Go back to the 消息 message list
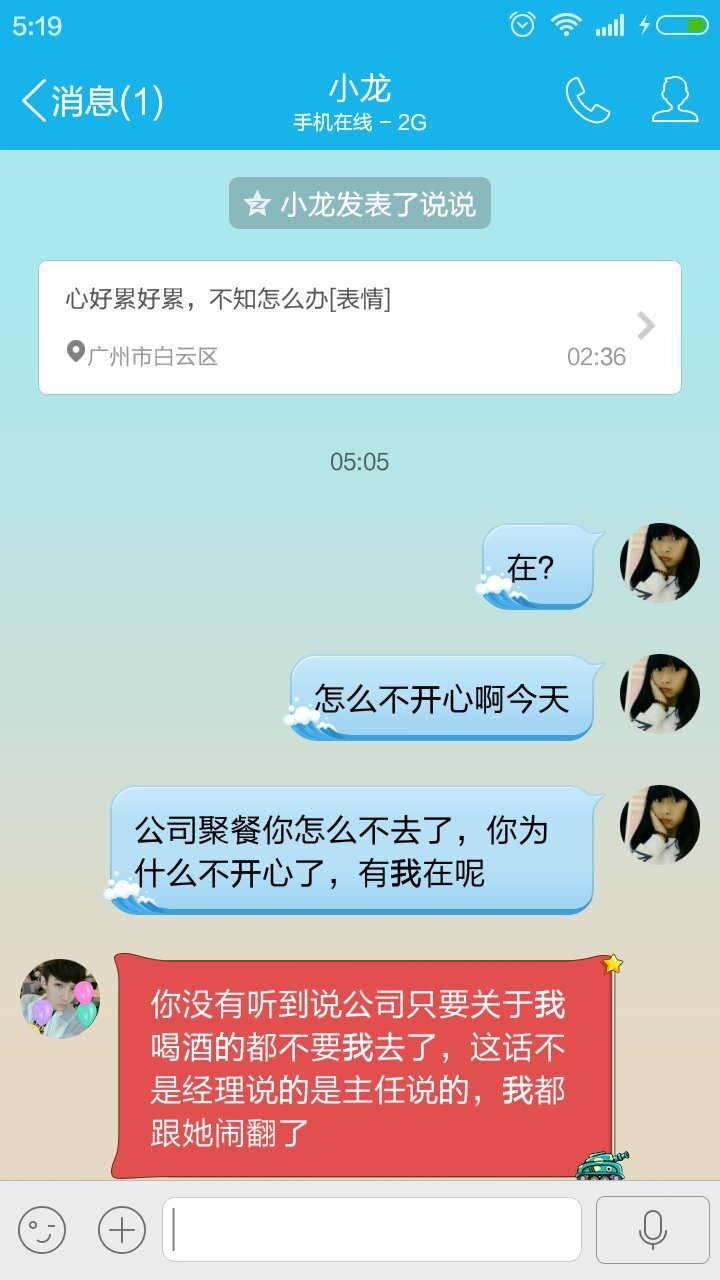The height and width of the screenshot is (1280, 720). (x=90, y=101)
